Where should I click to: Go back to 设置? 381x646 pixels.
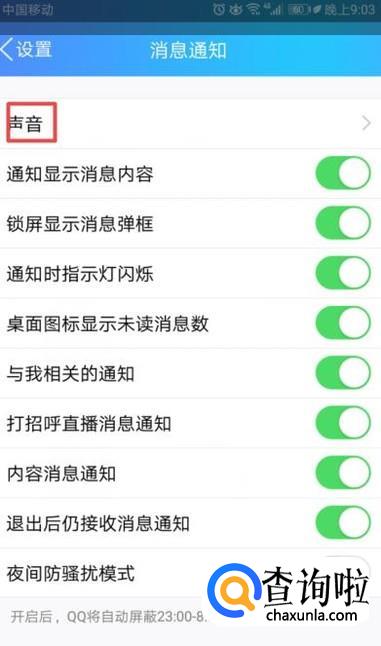[x=26, y=50]
